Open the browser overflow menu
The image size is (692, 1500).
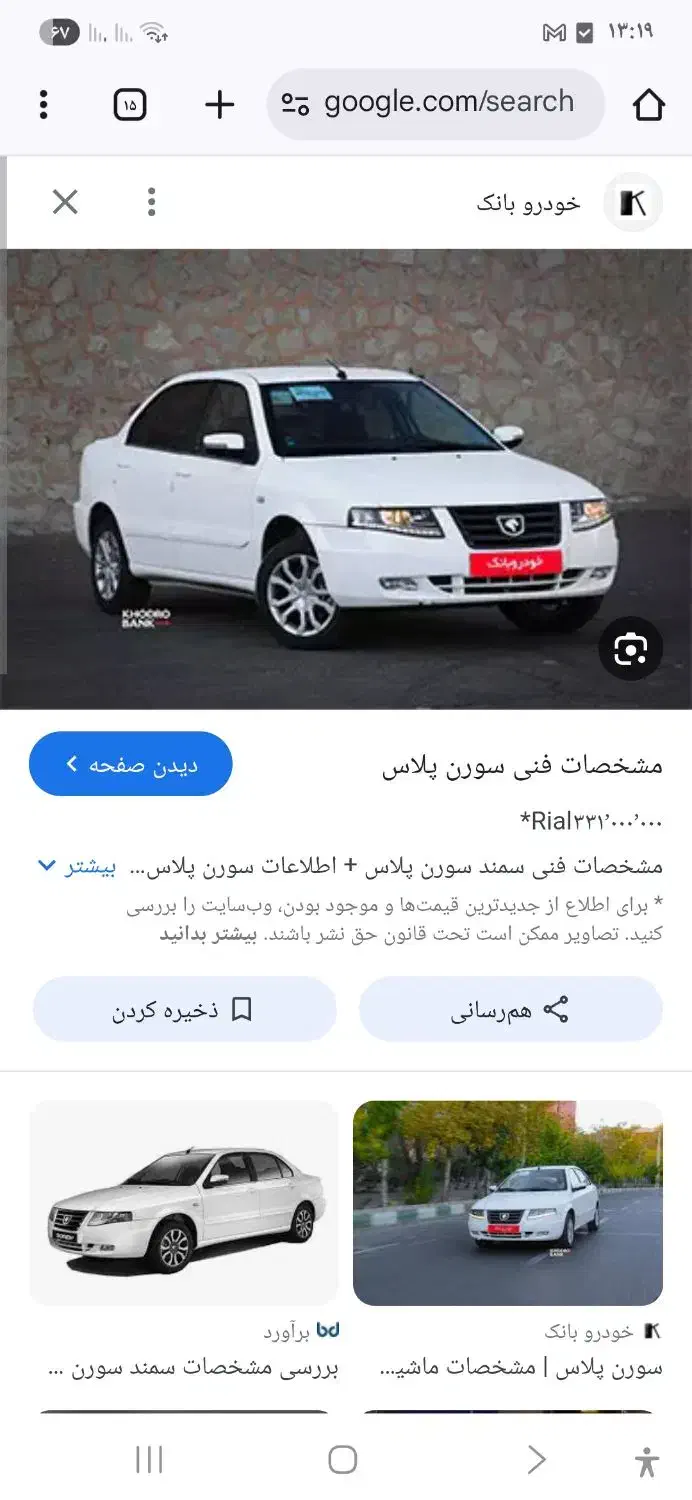click(x=43, y=105)
